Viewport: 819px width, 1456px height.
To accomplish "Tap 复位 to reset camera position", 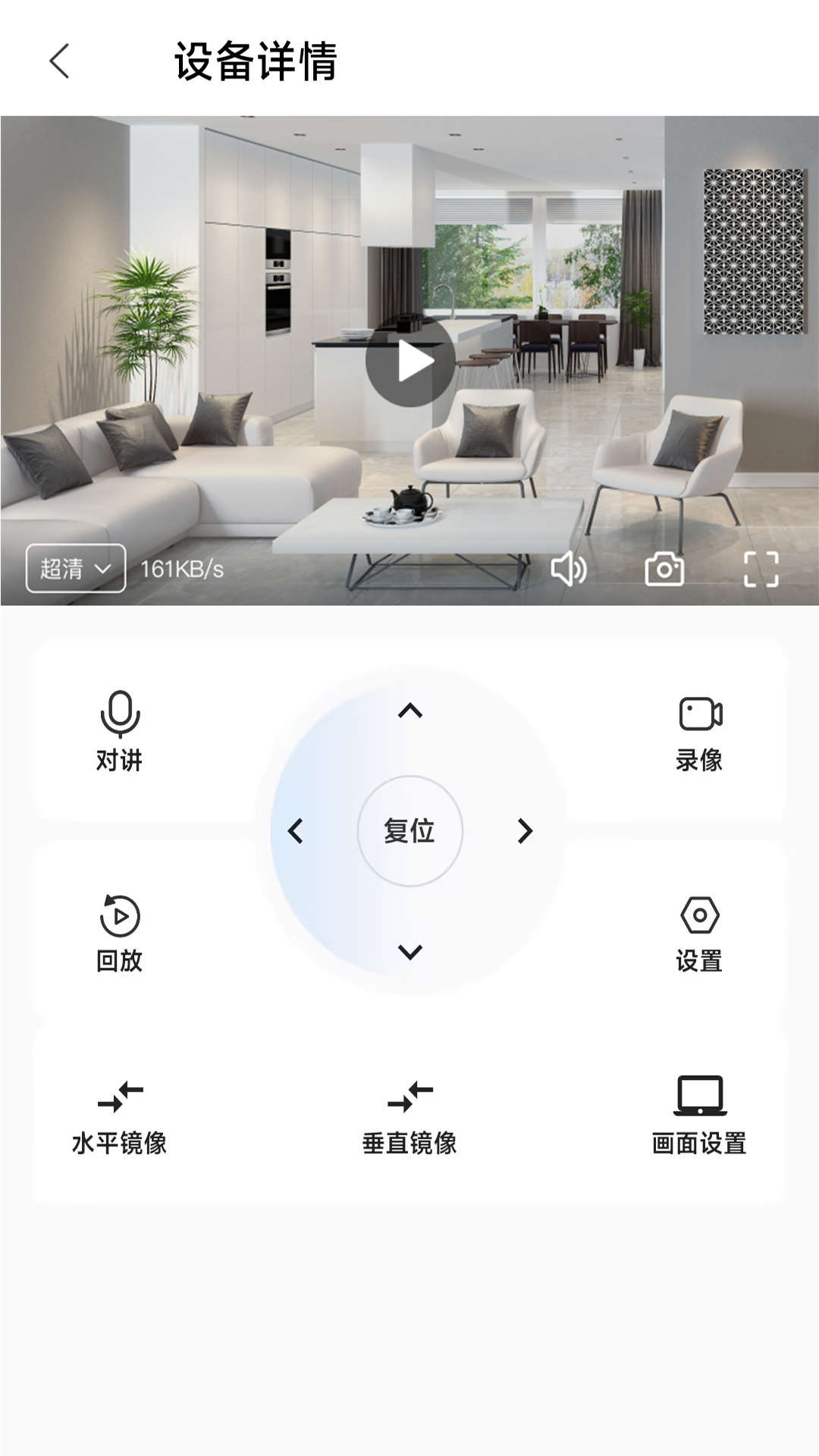I will pyautogui.click(x=410, y=831).
